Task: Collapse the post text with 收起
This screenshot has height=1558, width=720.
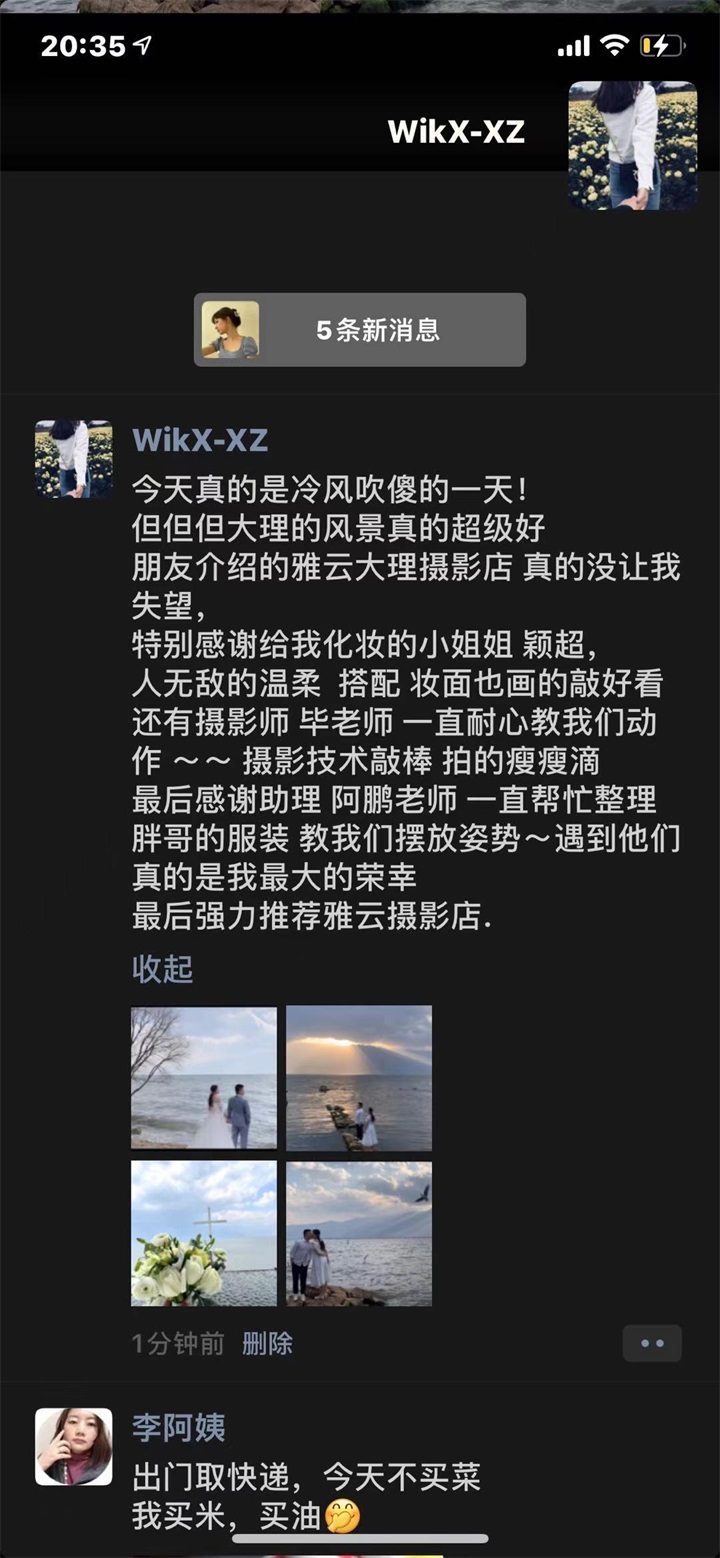Action: [x=162, y=968]
